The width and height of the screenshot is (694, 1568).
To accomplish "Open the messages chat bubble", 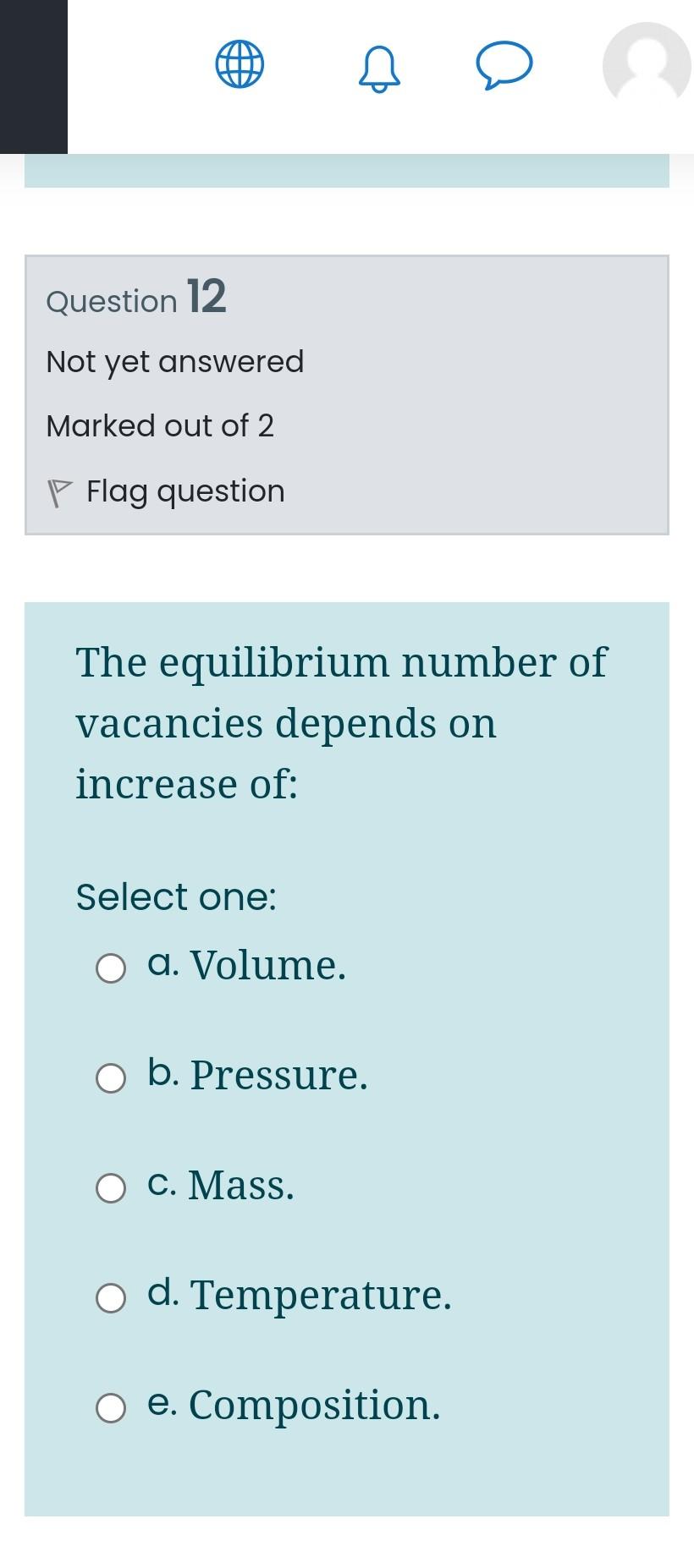I will tap(504, 66).
